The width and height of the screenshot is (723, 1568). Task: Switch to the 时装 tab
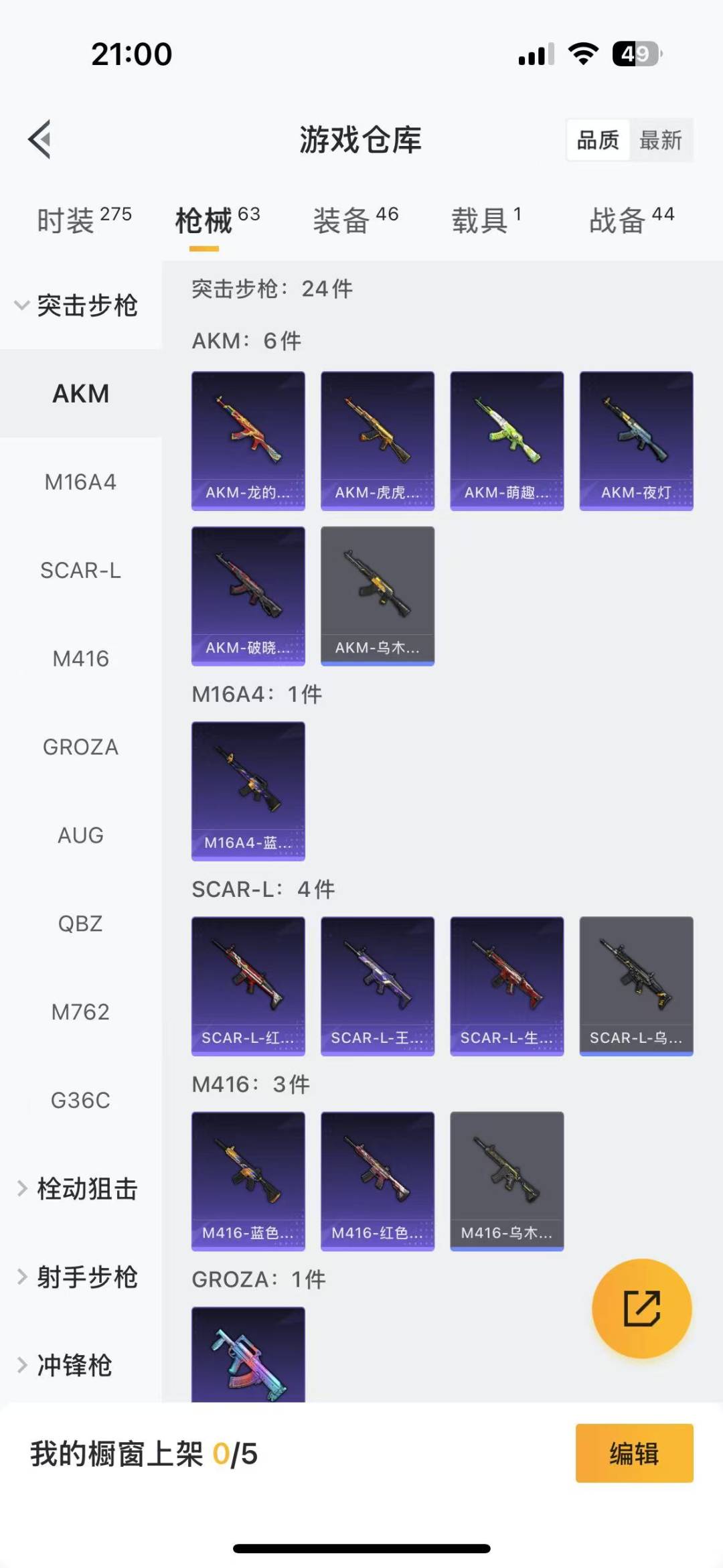84,220
